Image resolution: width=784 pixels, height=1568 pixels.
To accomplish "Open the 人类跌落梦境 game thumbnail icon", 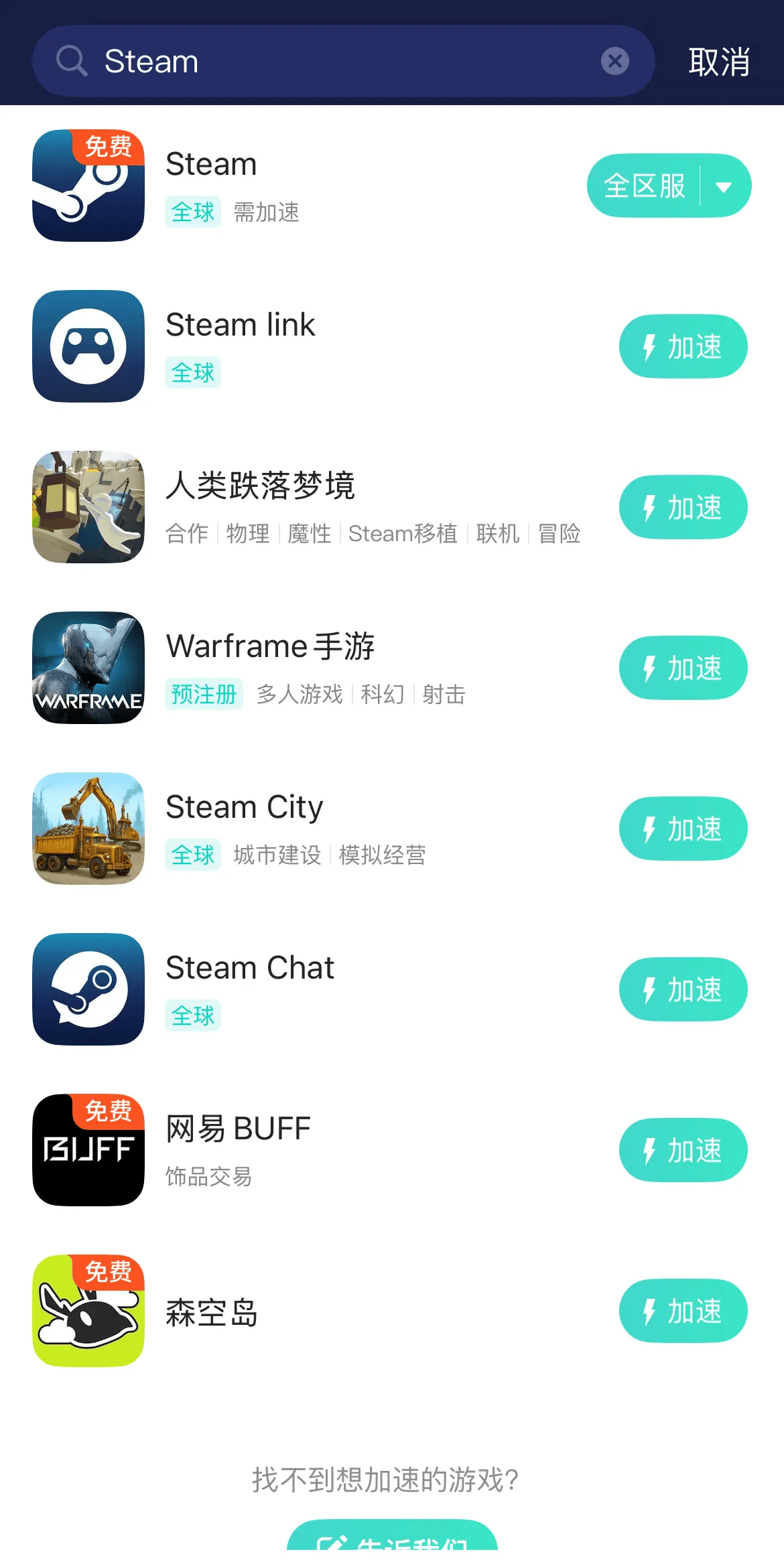I will pyautogui.click(x=88, y=508).
